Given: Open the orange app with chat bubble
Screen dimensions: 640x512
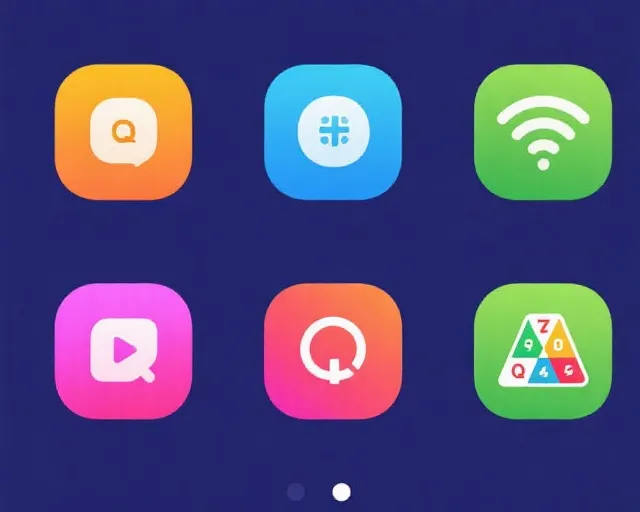Looking at the screenshot, I should pyautogui.click(x=124, y=132).
